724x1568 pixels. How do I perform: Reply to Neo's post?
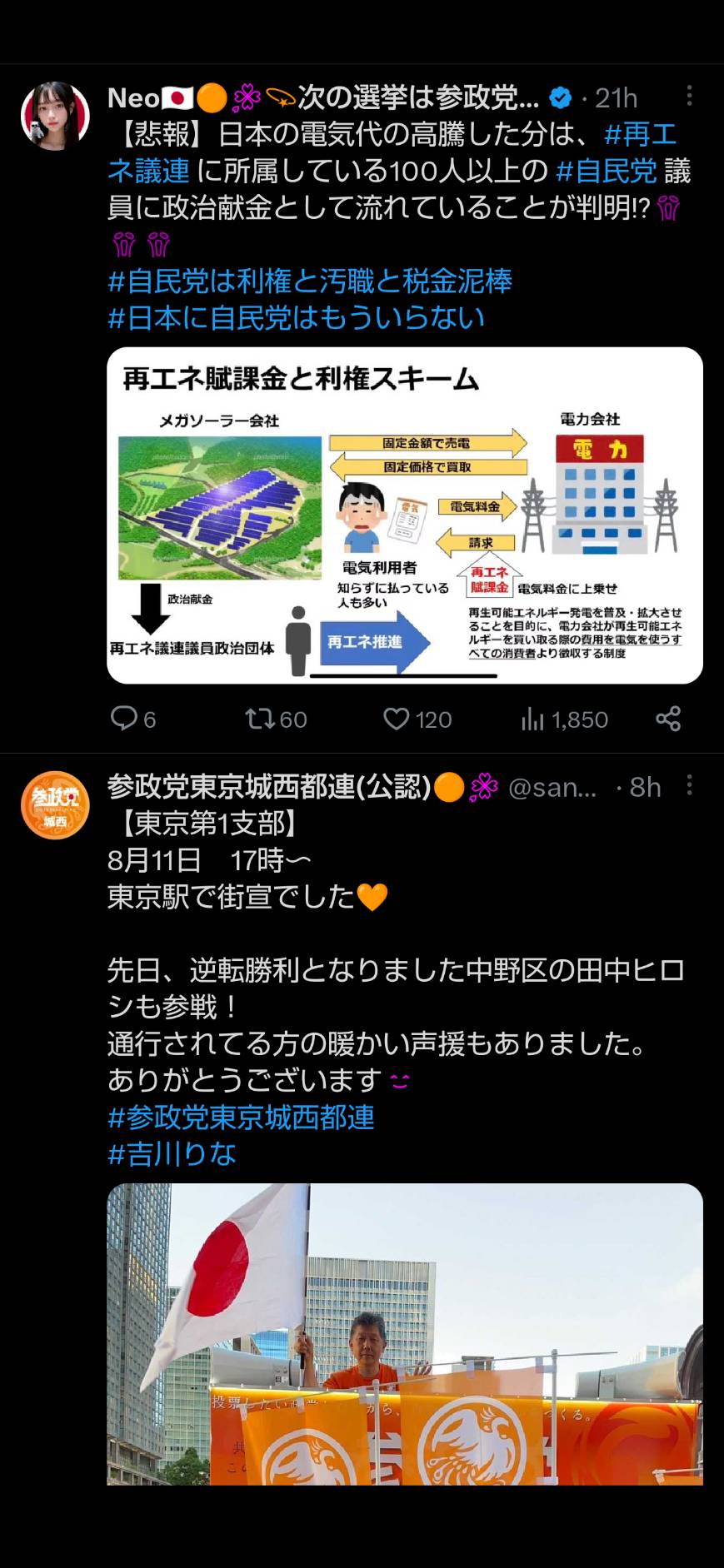click(133, 719)
